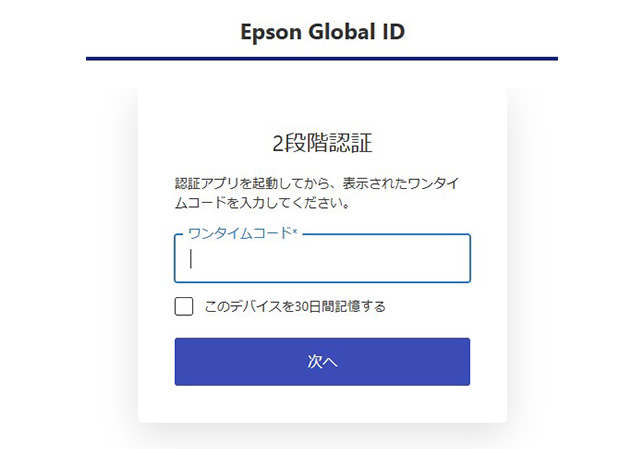Check このデバイスを30日間記憶する checkbox
Screen dimensions: 643x449
(184, 306)
